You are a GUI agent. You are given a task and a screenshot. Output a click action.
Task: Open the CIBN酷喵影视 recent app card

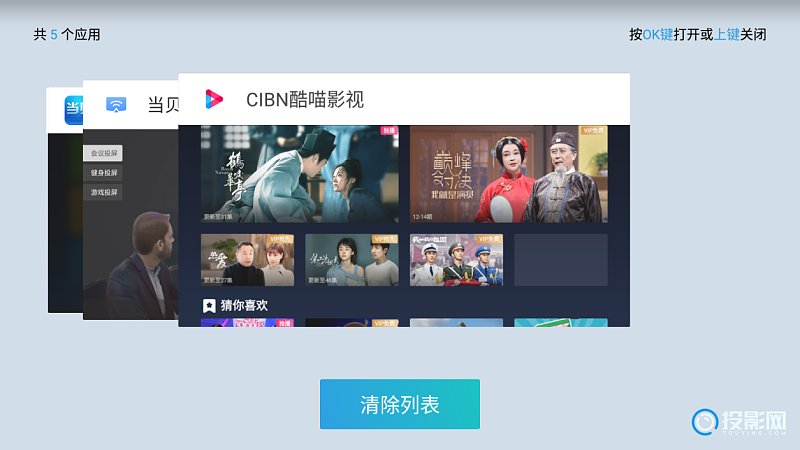[404, 200]
